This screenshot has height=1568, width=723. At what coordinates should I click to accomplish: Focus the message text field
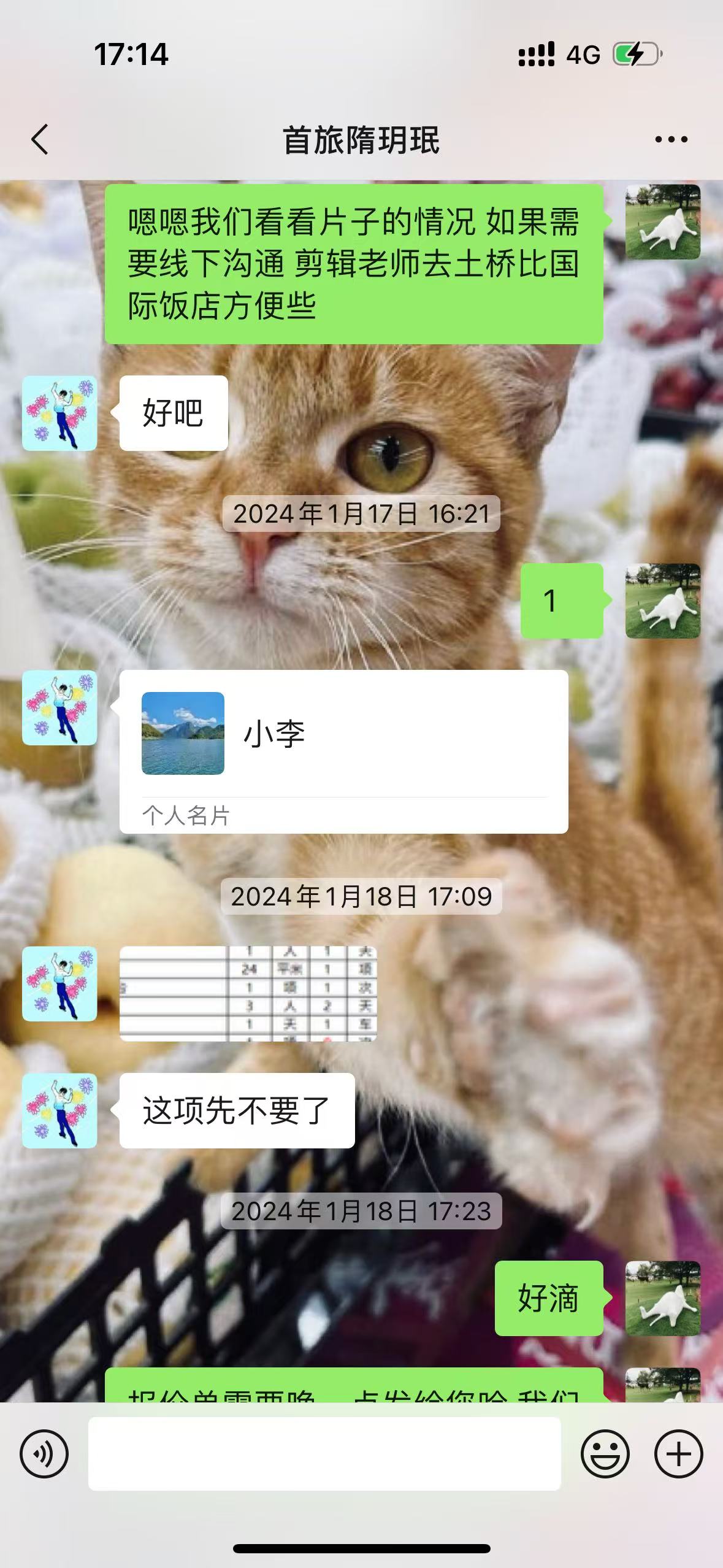tap(324, 1453)
